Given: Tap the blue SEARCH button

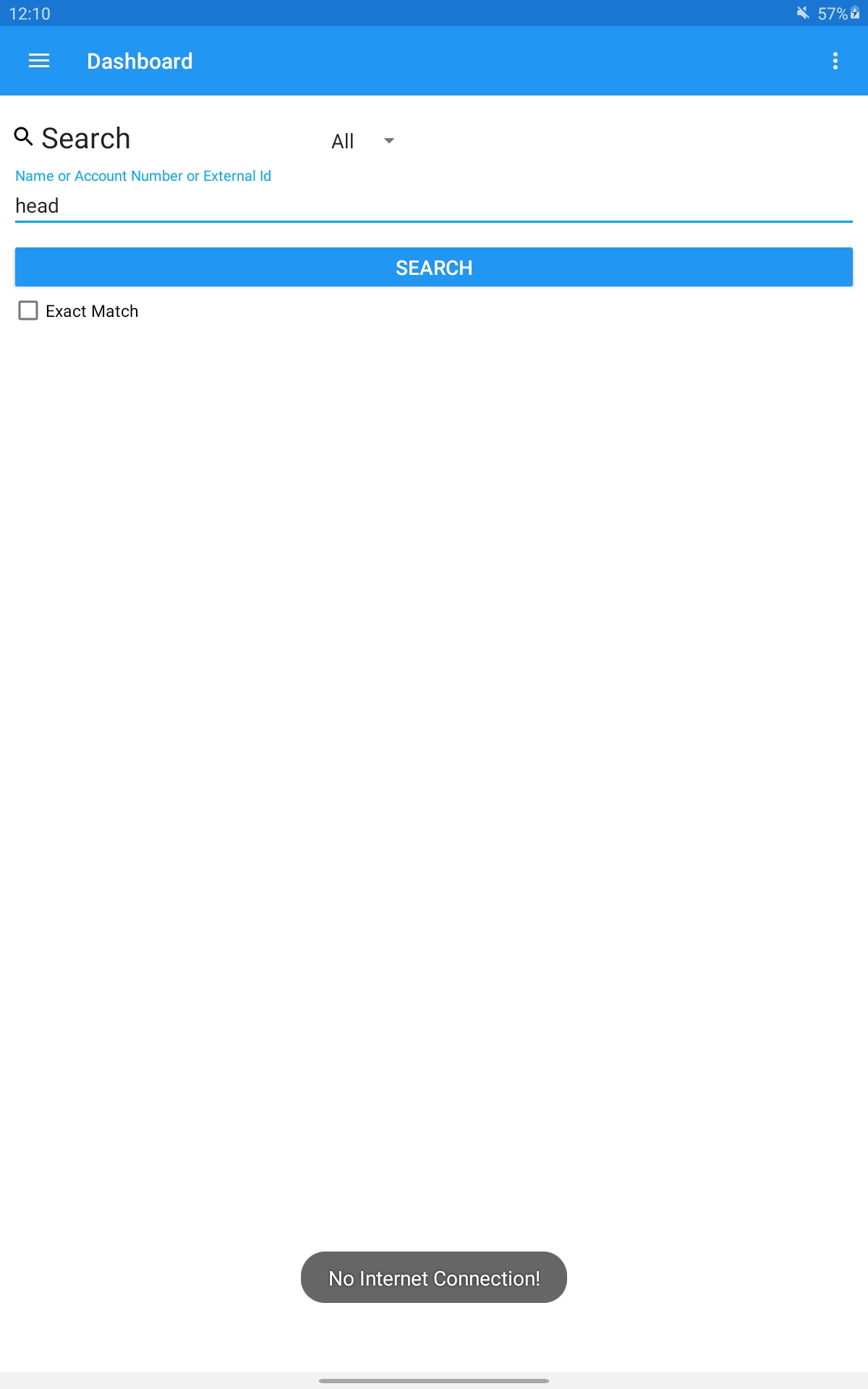Looking at the screenshot, I should coord(434,268).
